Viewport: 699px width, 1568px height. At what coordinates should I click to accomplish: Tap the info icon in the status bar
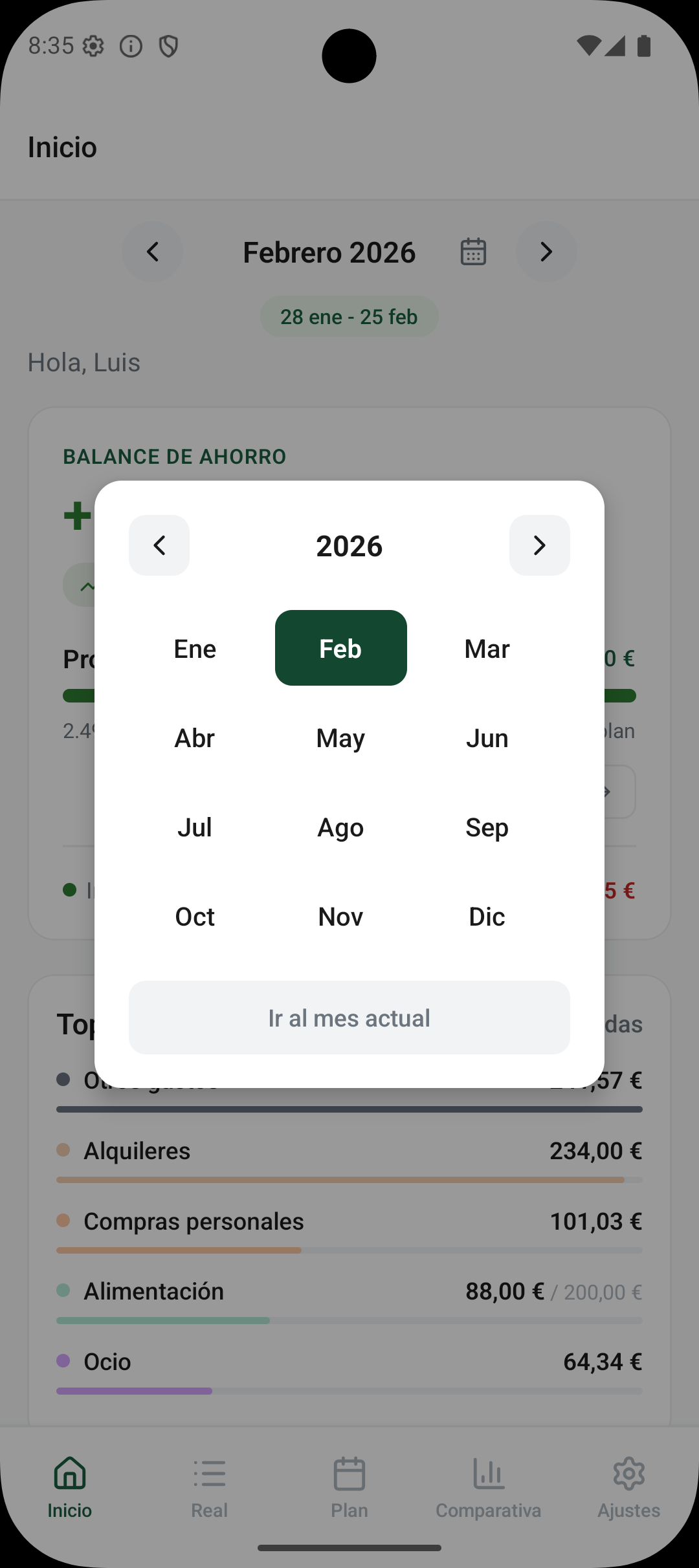coord(131,45)
